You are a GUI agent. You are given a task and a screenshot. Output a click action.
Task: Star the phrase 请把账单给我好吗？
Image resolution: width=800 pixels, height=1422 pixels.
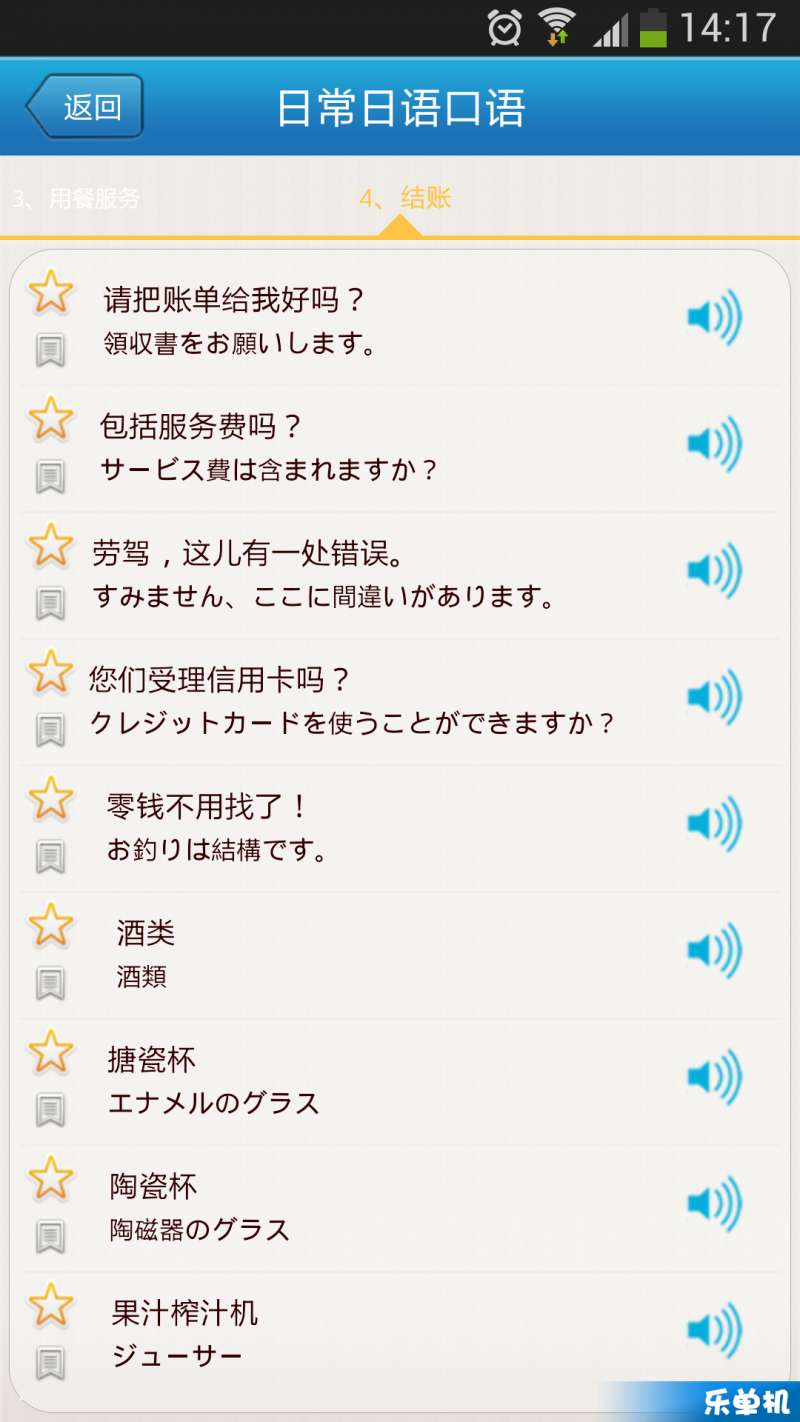[50, 291]
